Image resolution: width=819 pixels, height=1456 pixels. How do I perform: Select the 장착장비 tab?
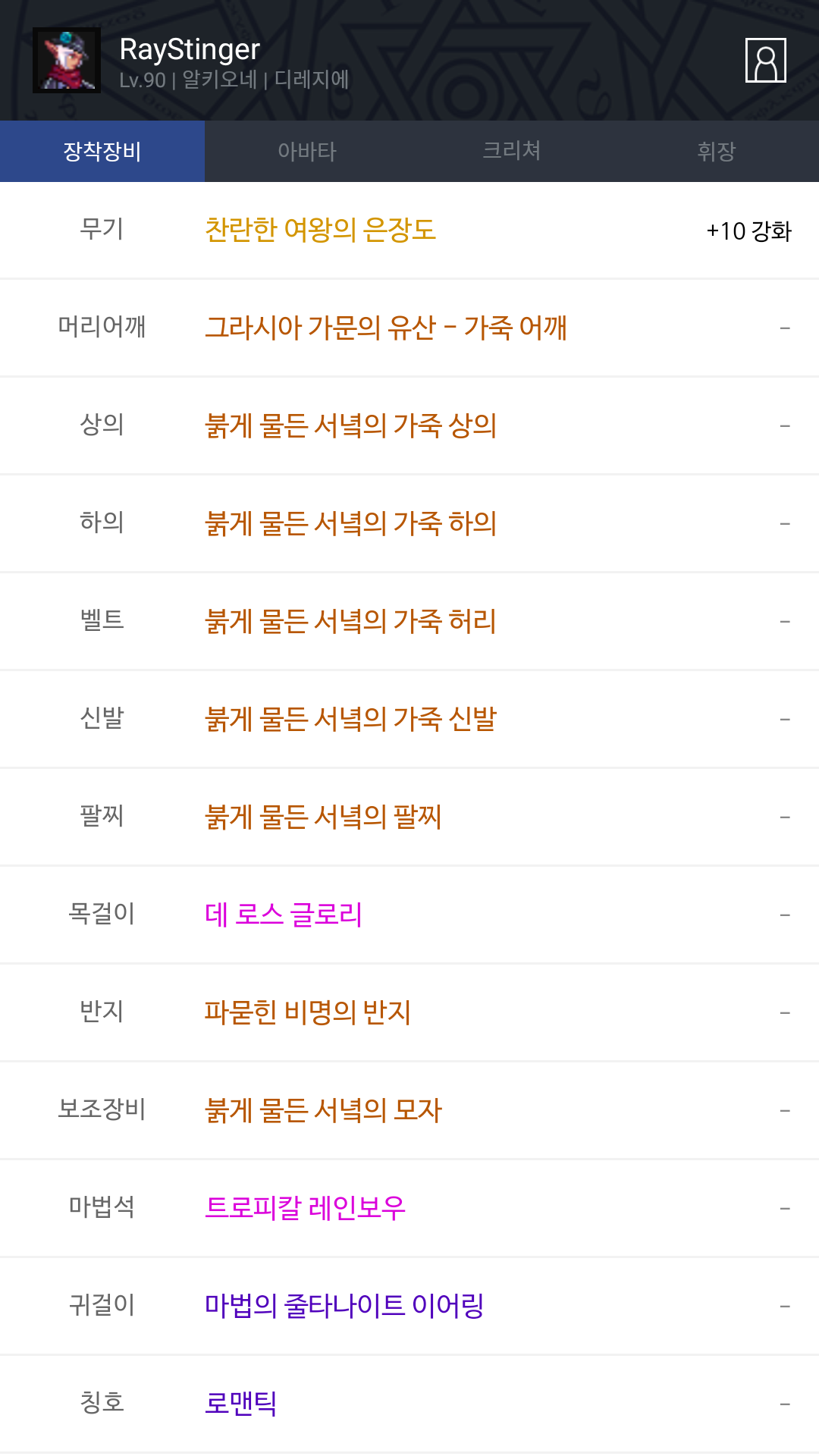(102, 151)
